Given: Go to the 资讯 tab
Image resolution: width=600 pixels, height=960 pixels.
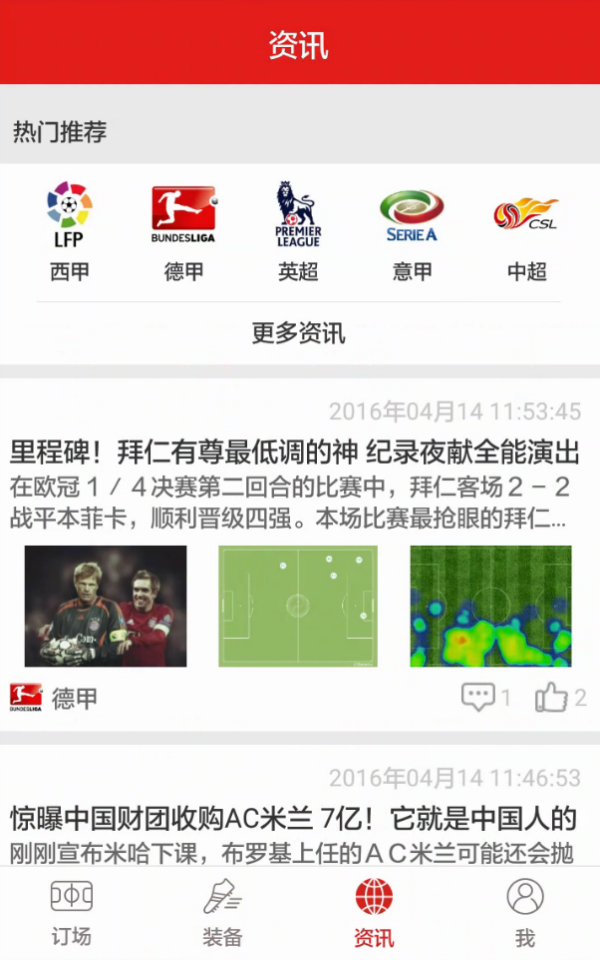Looking at the screenshot, I should point(374,913).
